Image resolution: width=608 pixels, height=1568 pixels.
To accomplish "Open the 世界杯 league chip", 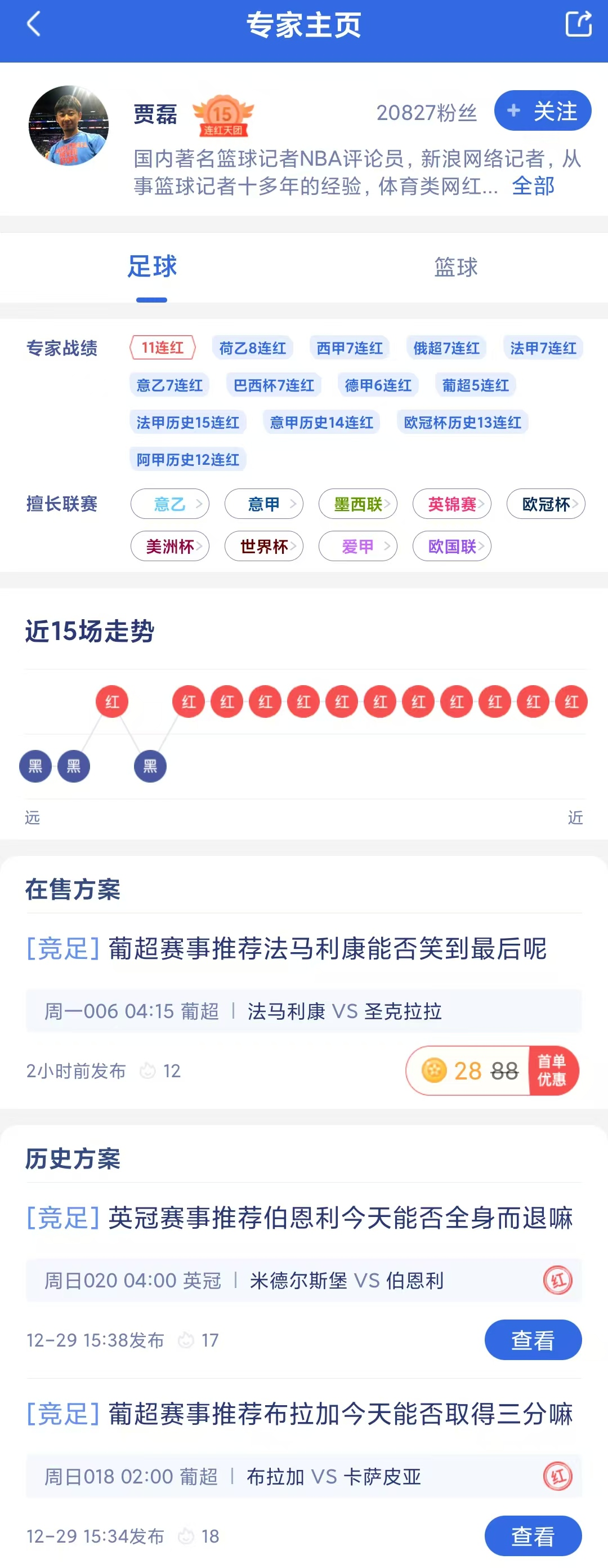I will point(264,546).
